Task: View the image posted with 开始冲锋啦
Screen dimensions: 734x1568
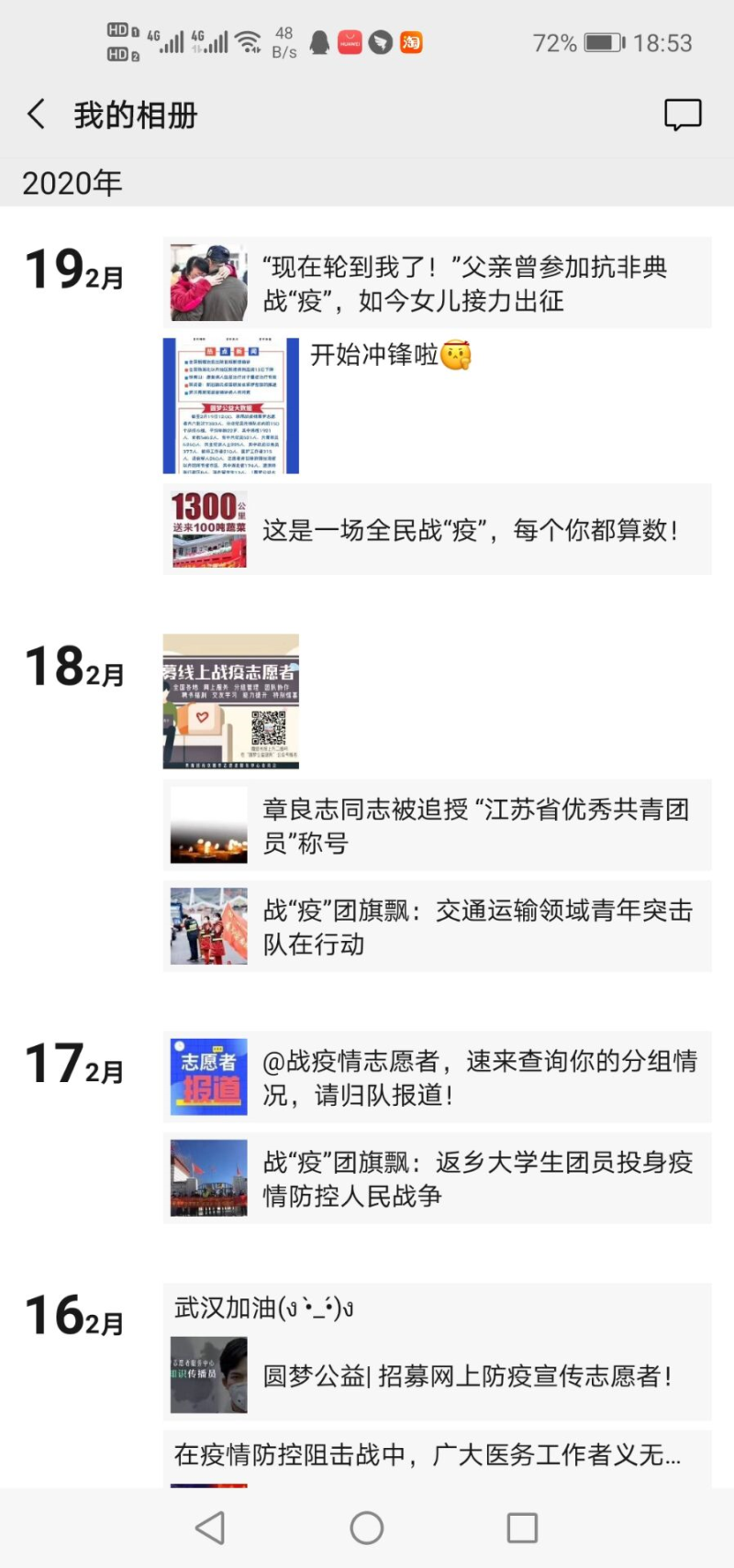Action: (231, 405)
